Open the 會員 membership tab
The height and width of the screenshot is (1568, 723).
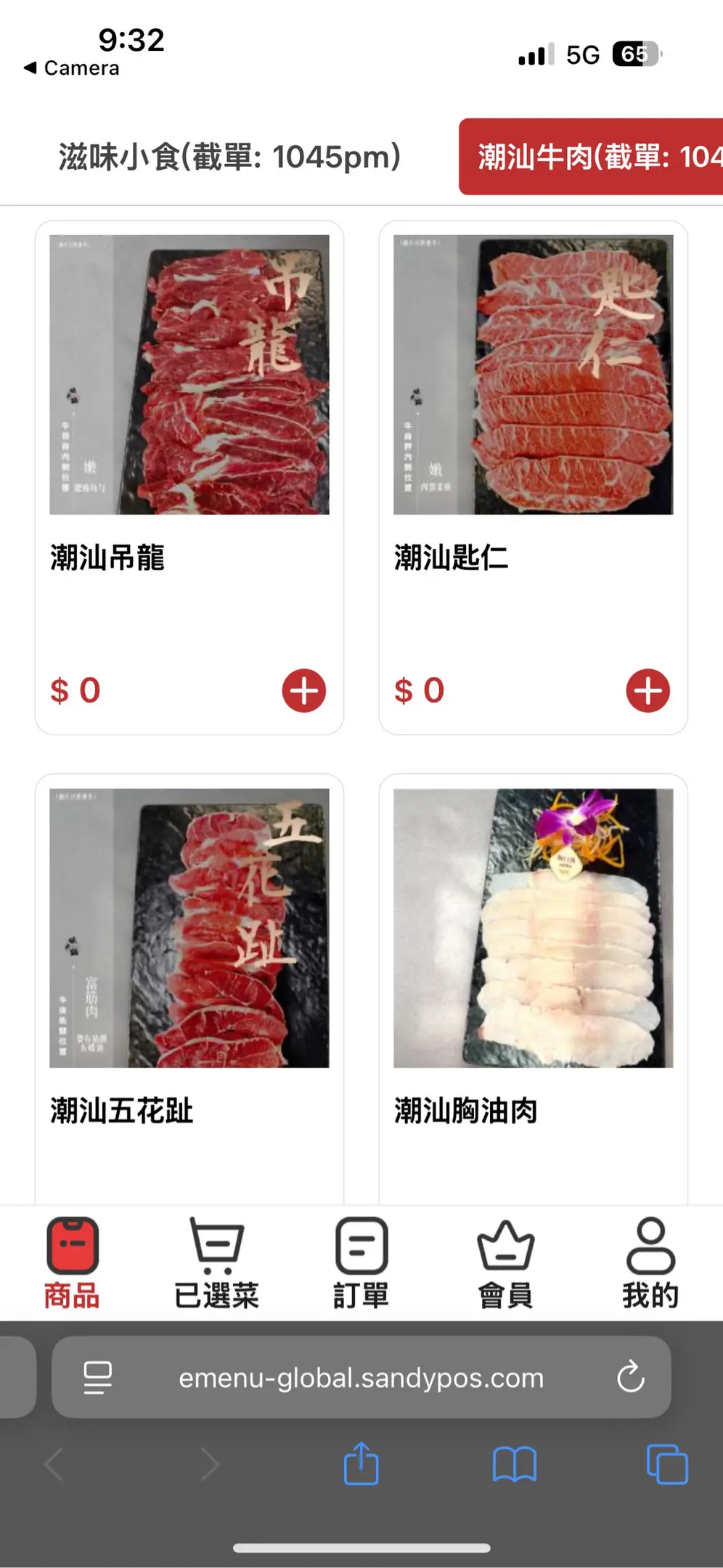click(505, 1264)
